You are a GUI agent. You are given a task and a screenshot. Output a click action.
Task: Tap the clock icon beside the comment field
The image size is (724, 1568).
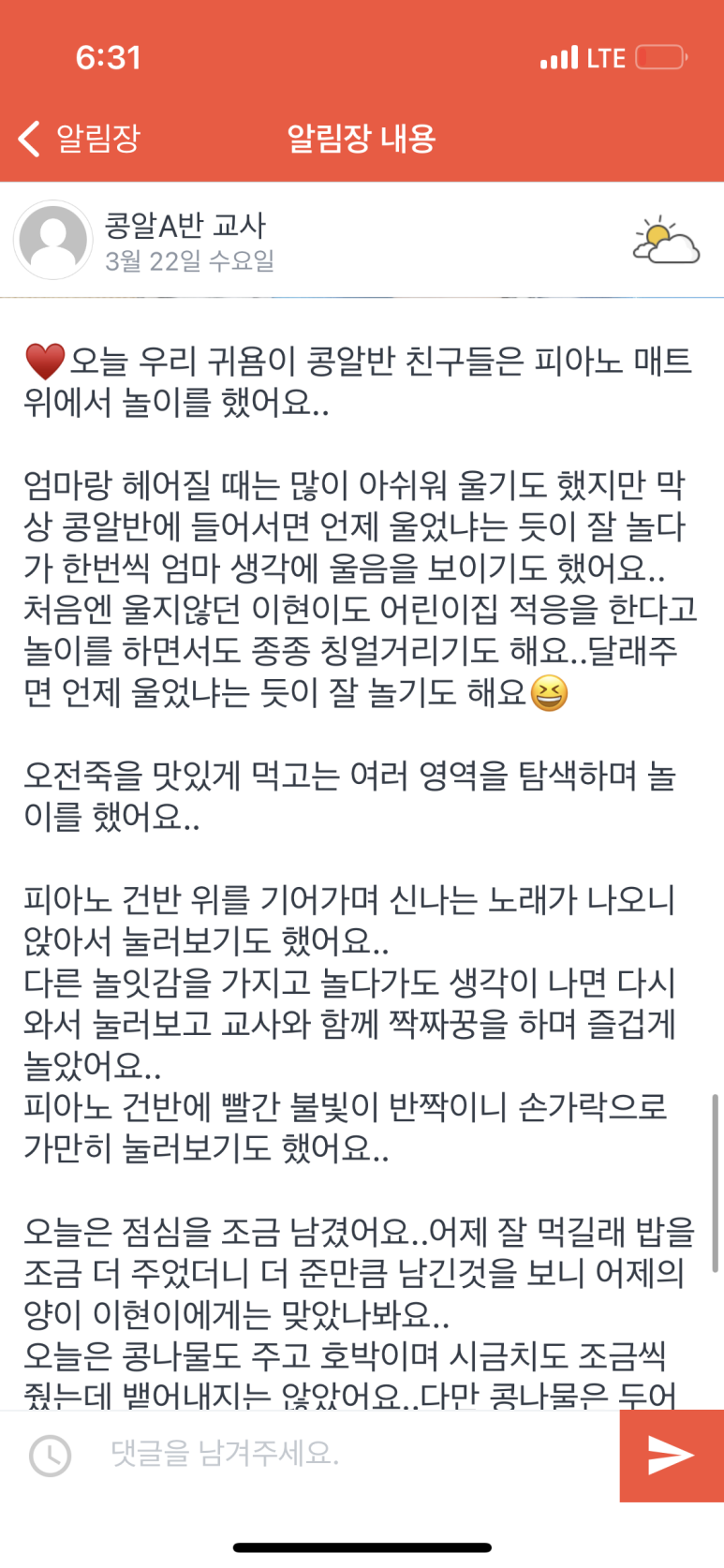(50, 1456)
